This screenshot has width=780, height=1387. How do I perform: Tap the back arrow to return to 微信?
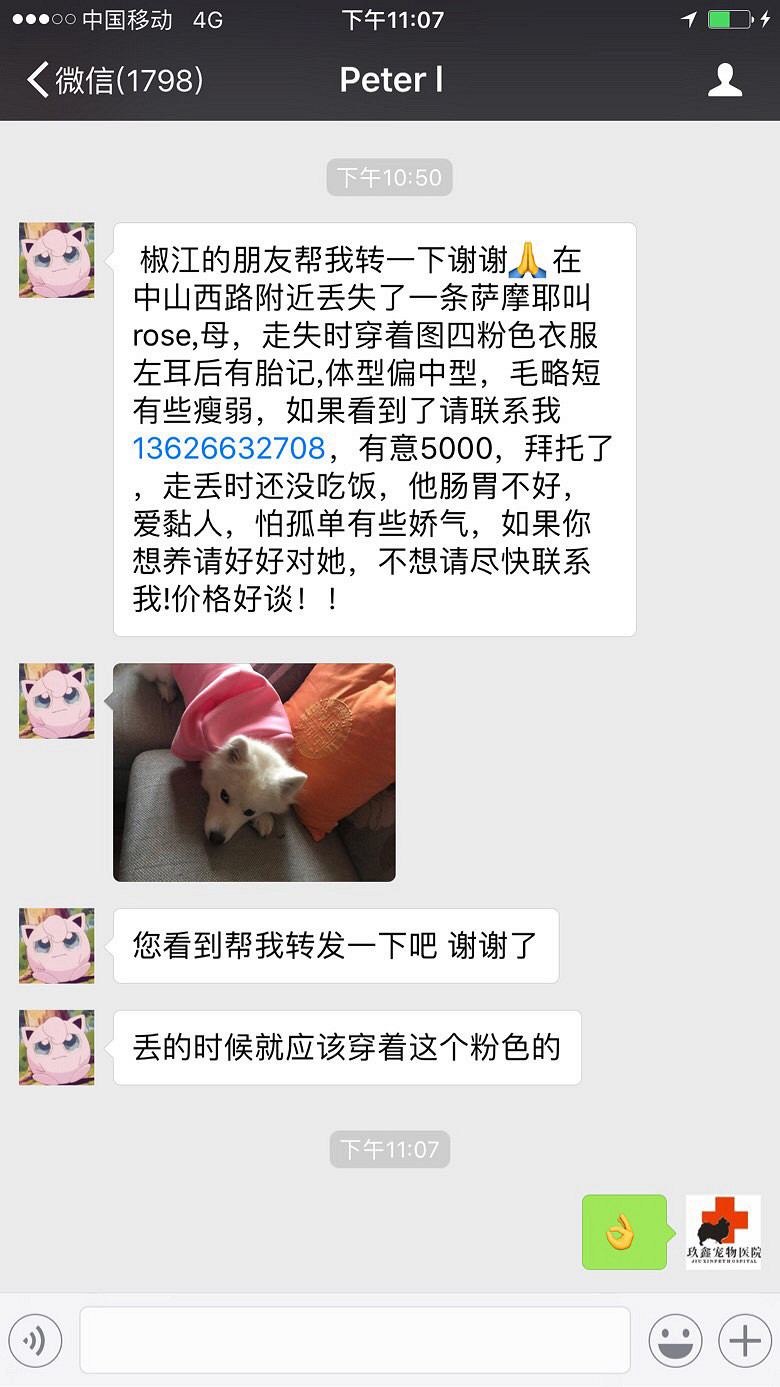pos(38,79)
